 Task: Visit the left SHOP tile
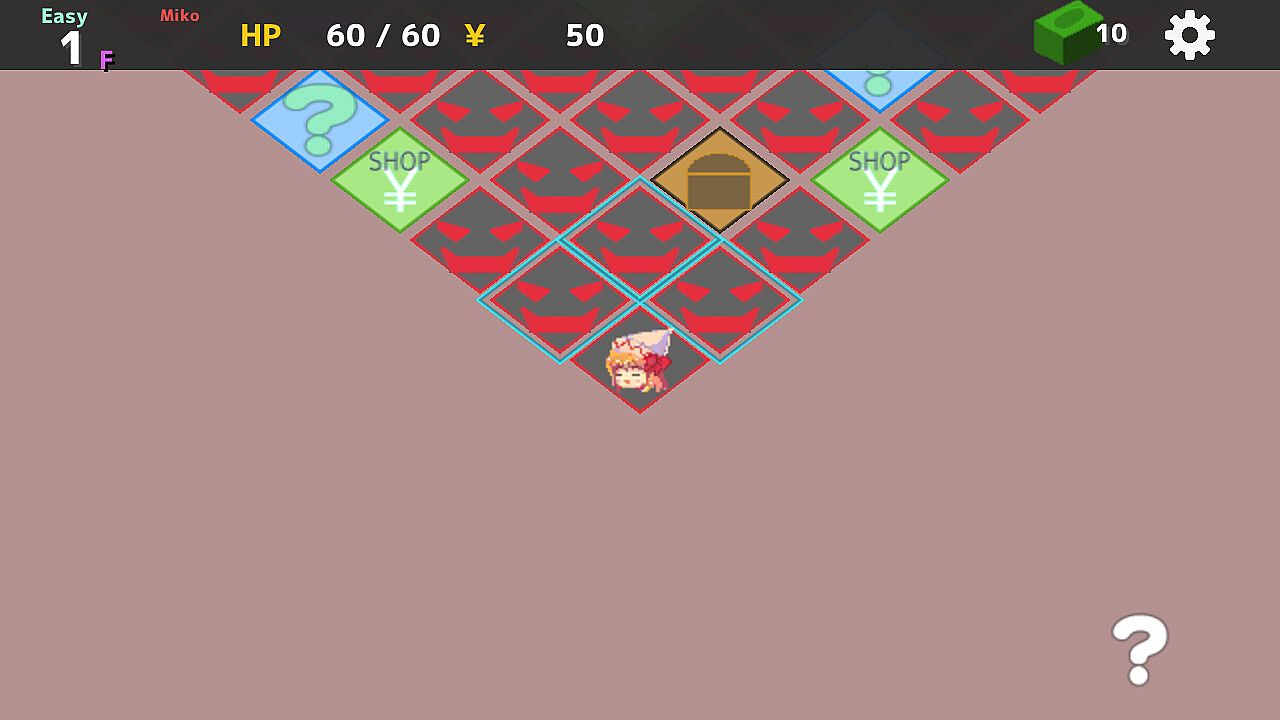(x=399, y=181)
